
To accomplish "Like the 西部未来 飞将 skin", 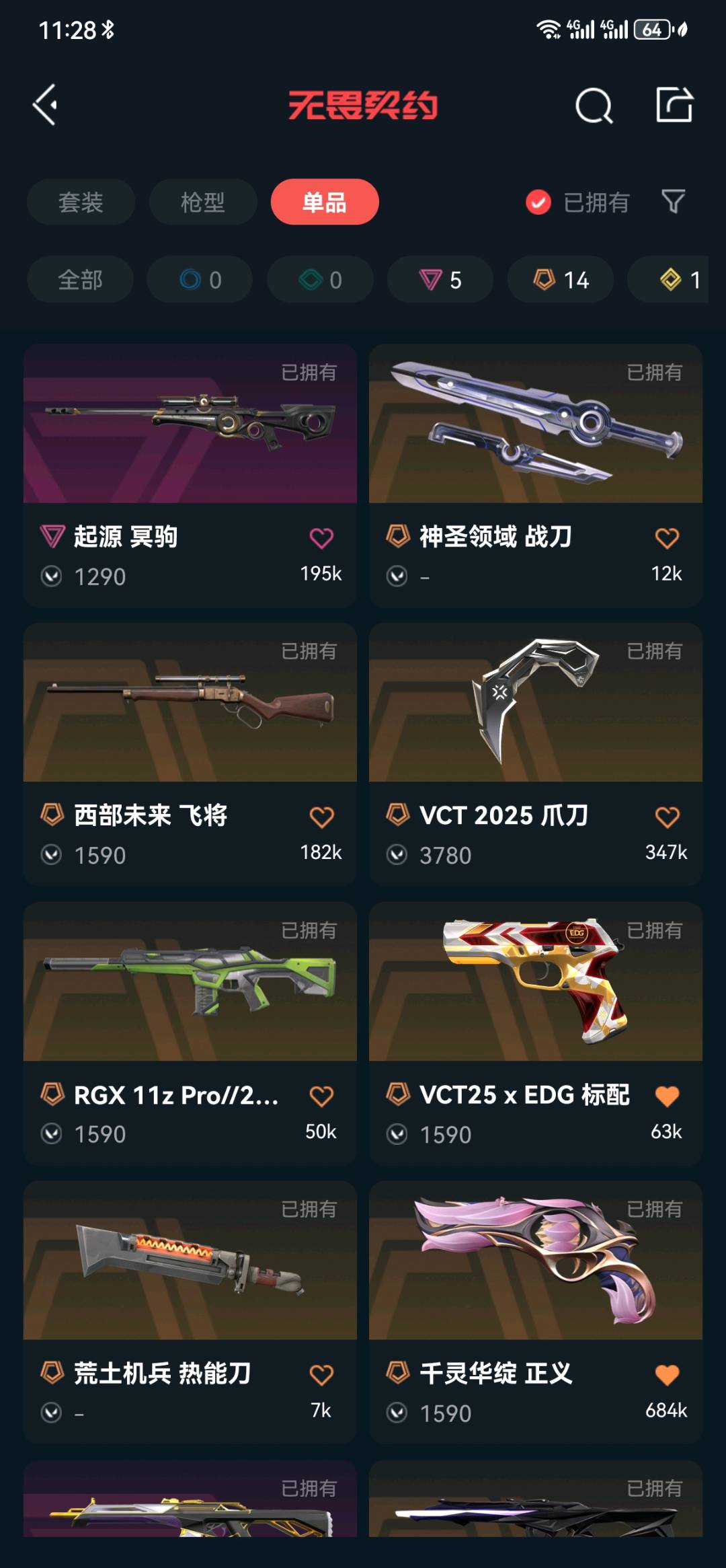I will click(321, 817).
